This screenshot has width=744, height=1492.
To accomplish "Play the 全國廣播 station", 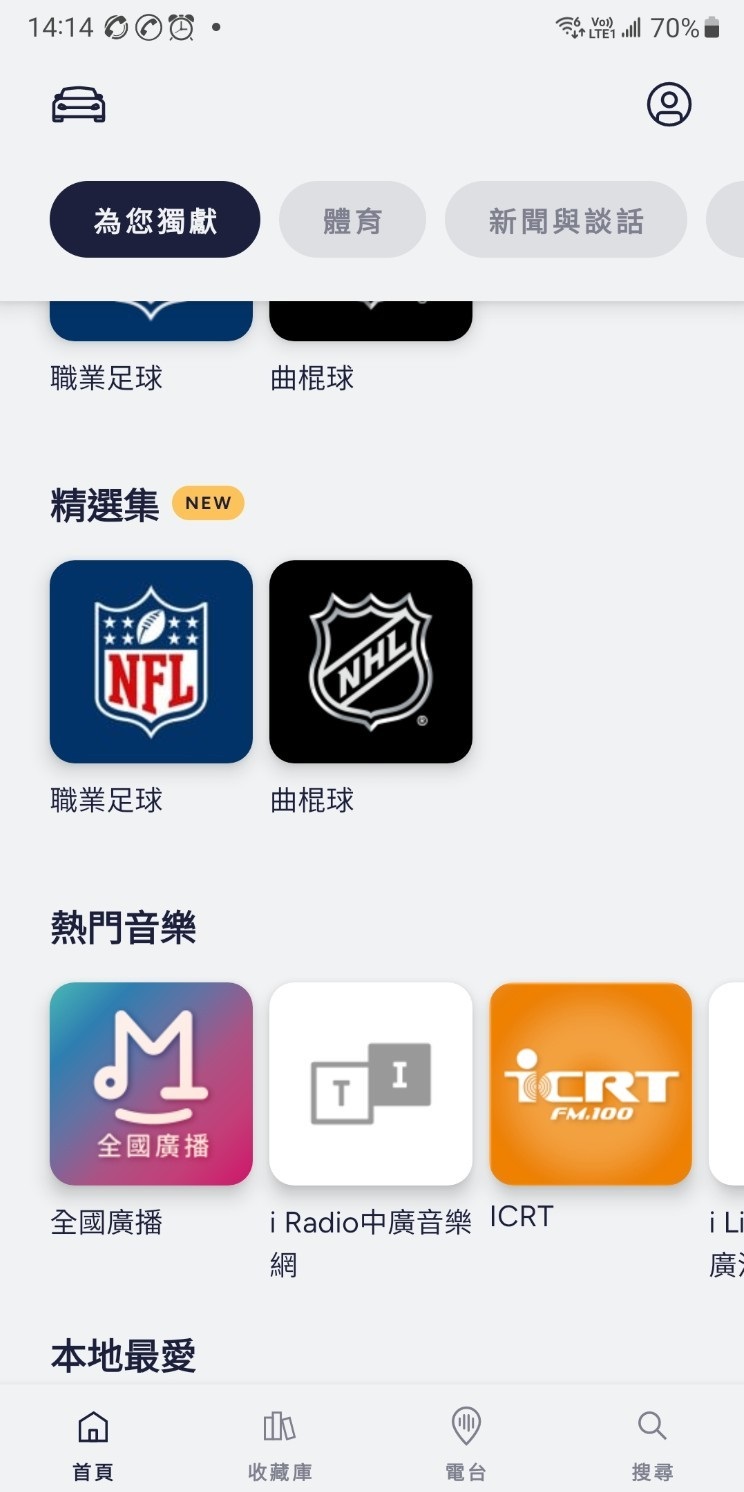I will [151, 1084].
